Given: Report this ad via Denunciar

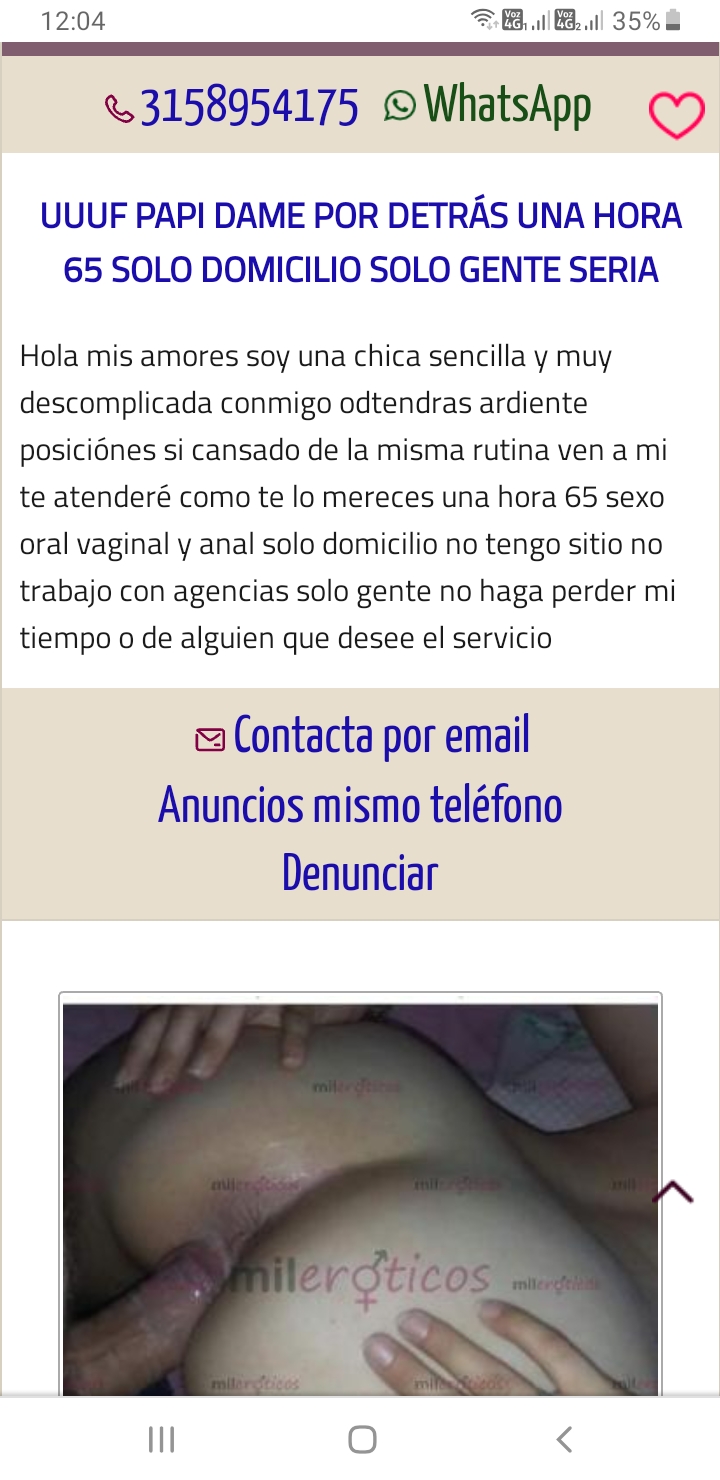Looking at the screenshot, I should 360,873.
